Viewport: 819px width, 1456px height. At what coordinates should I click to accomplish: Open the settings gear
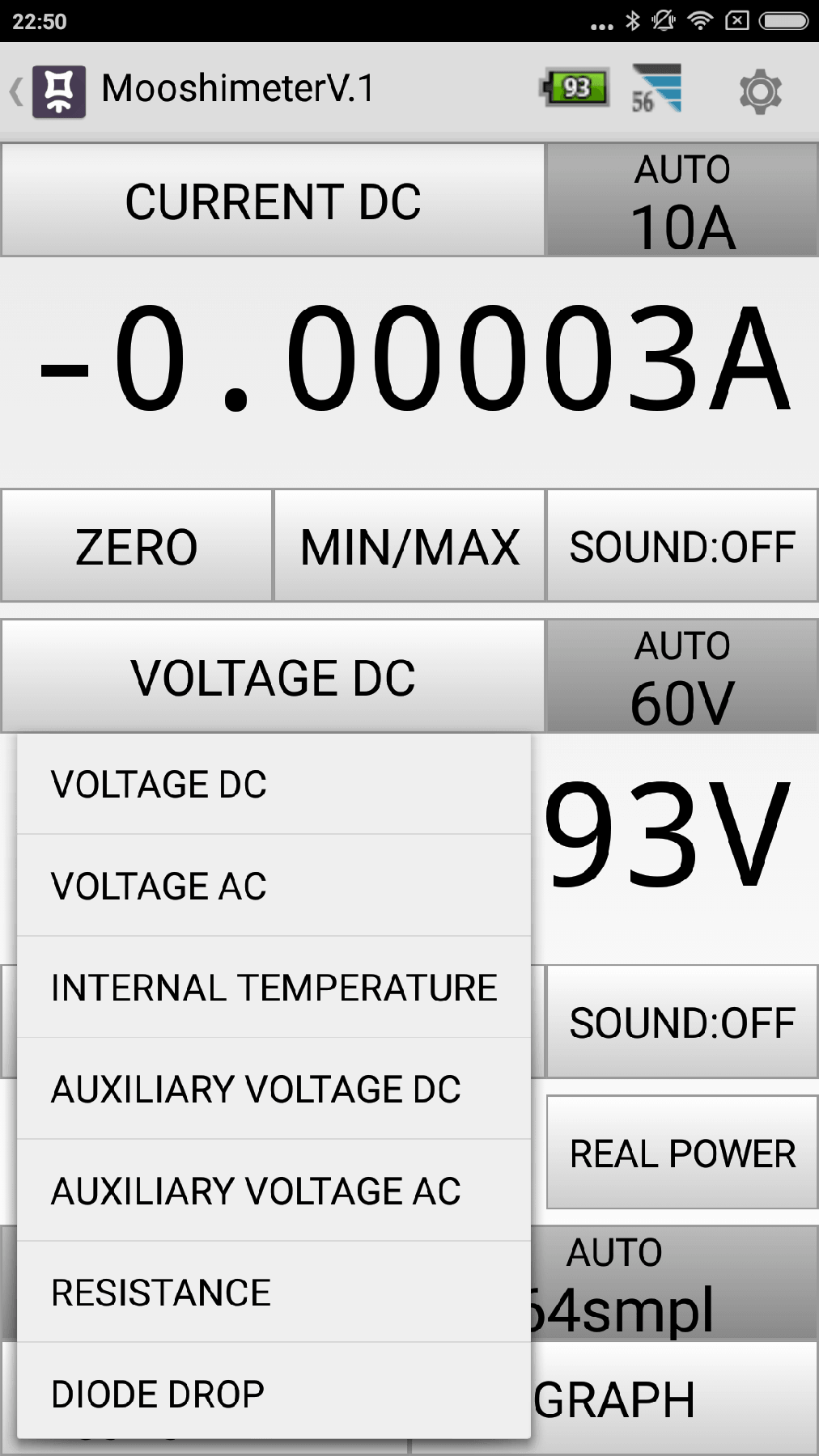coord(760,91)
